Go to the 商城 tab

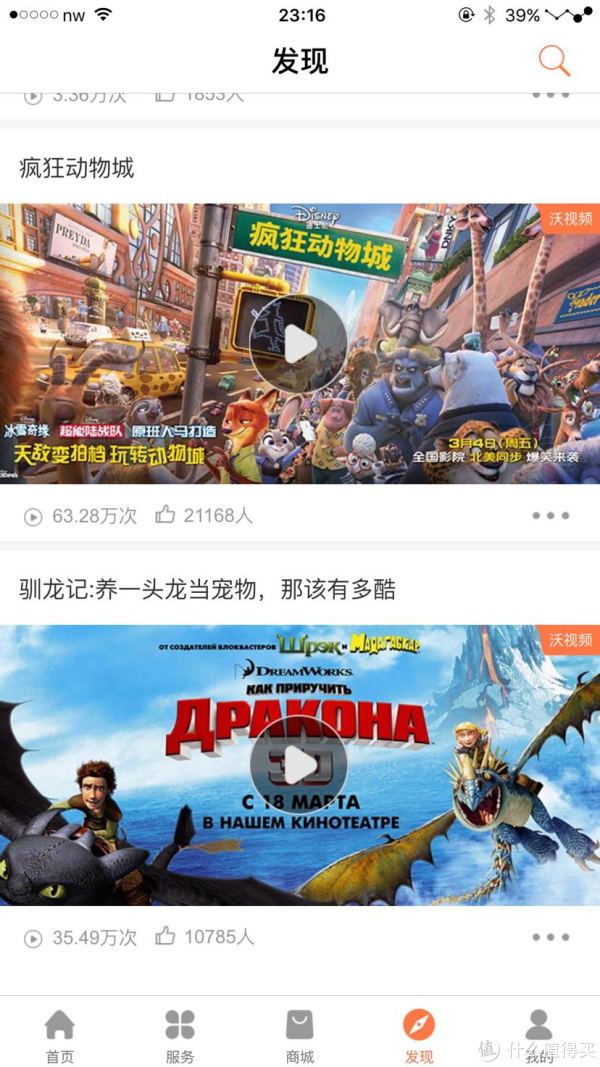click(x=300, y=1035)
